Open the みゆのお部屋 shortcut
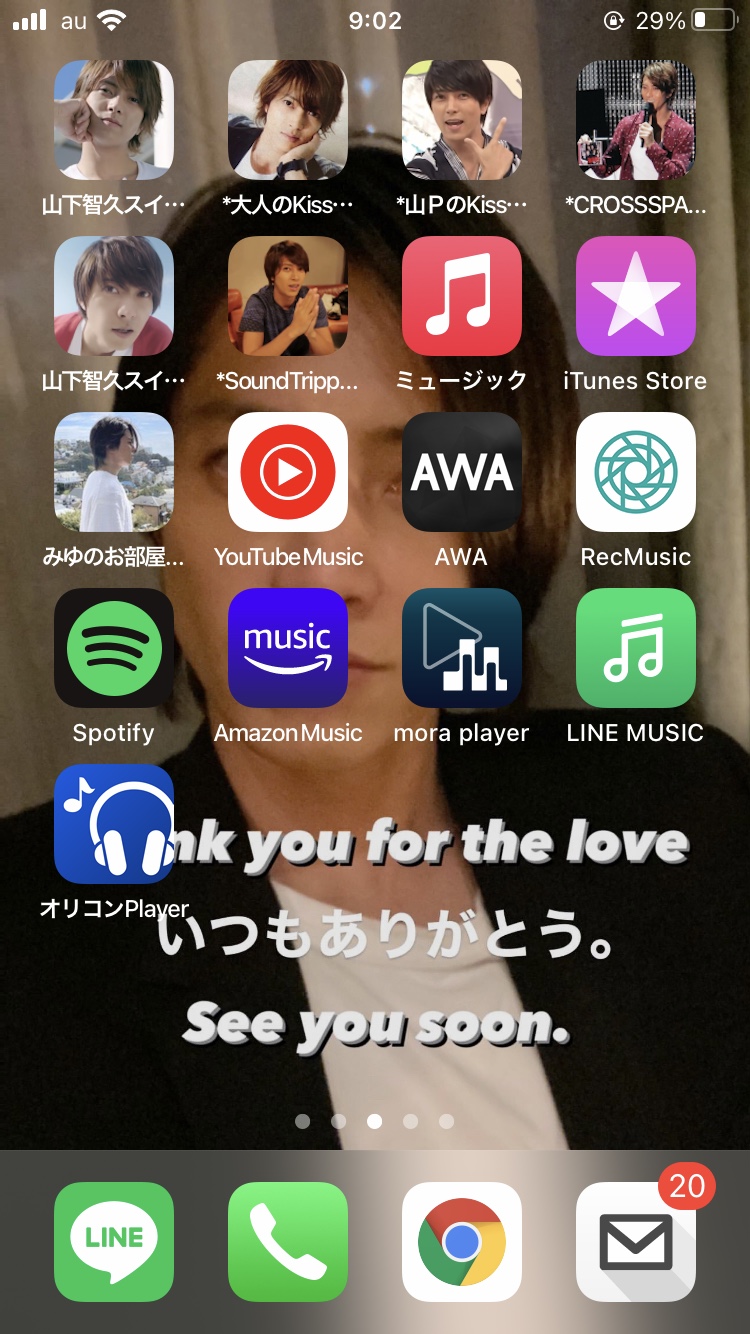This screenshot has width=750, height=1334. click(114, 472)
